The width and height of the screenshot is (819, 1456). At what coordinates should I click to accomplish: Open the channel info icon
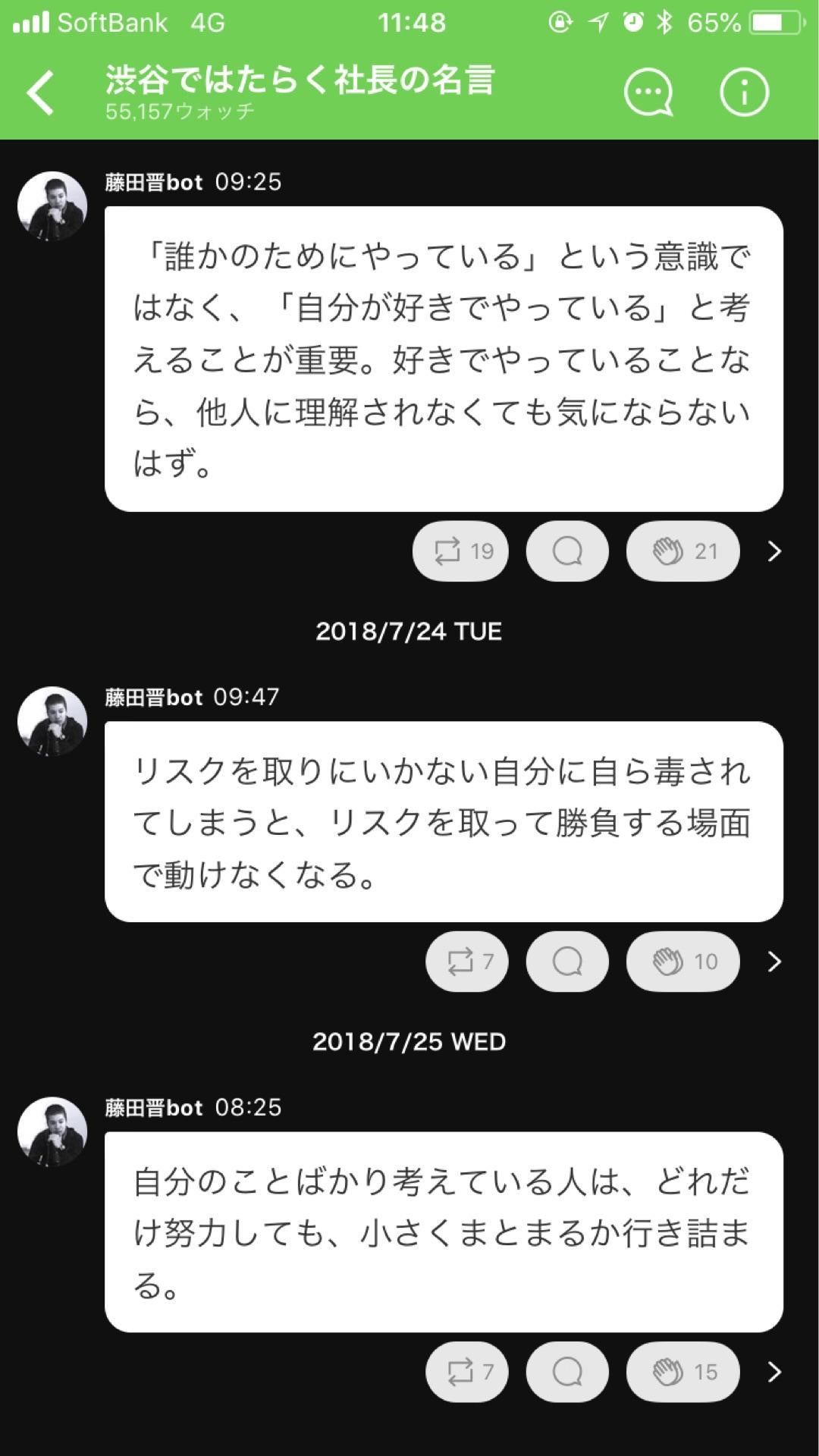[743, 93]
